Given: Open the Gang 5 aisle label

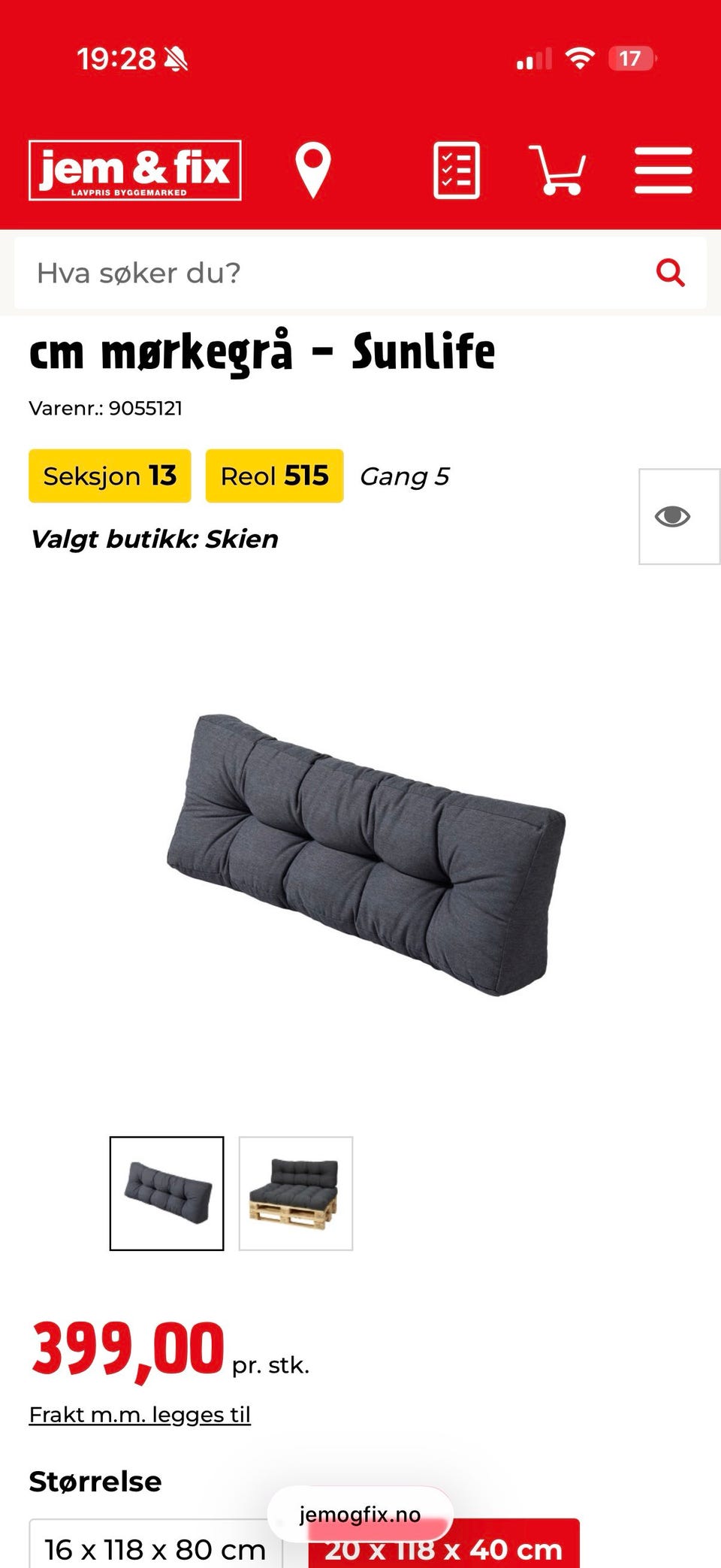Looking at the screenshot, I should click(406, 475).
